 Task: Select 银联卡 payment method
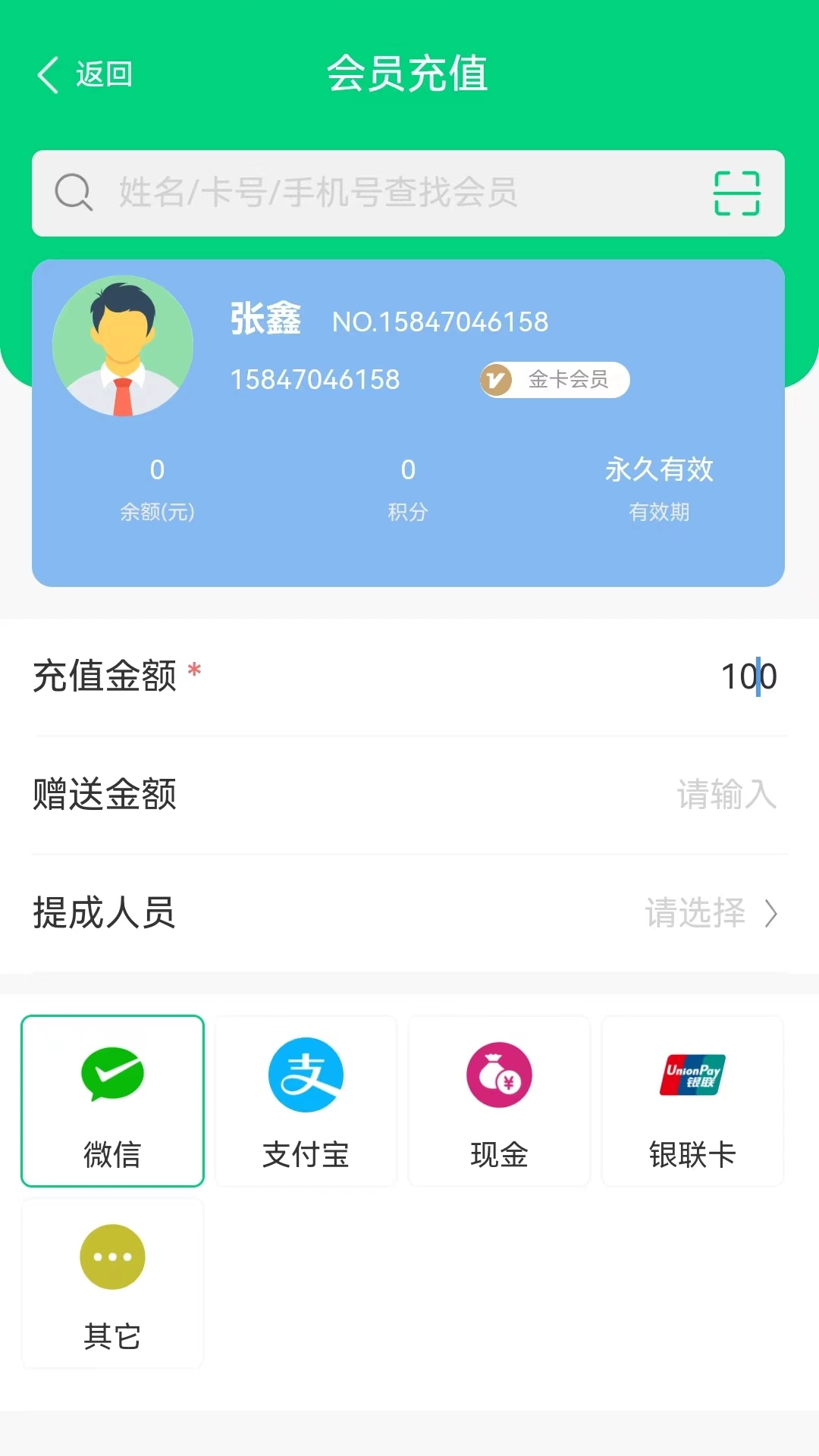[692, 1101]
